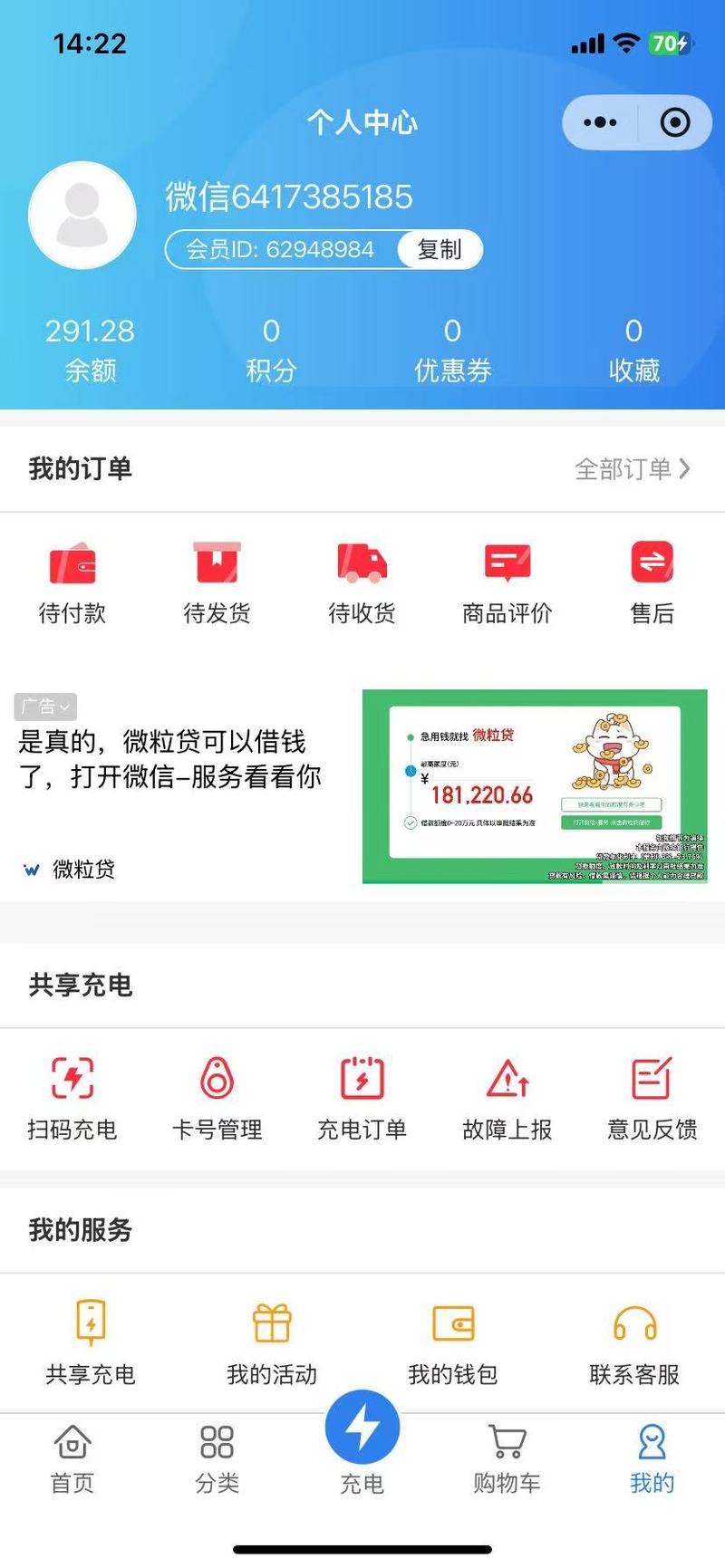Open the 购物车 shopping cart tab

pos(507,1459)
